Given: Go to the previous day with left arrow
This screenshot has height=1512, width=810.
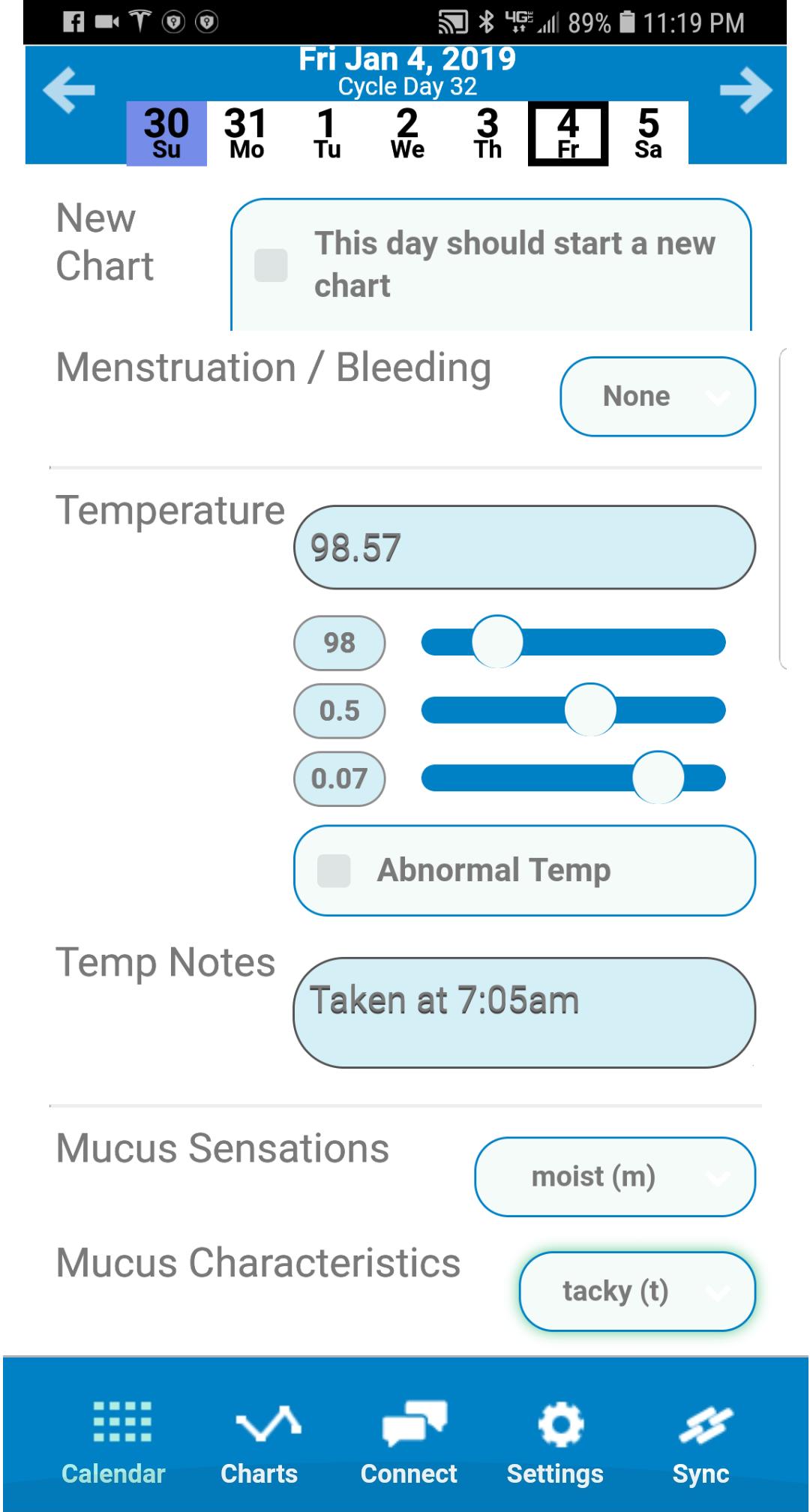Looking at the screenshot, I should pos(69,90).
